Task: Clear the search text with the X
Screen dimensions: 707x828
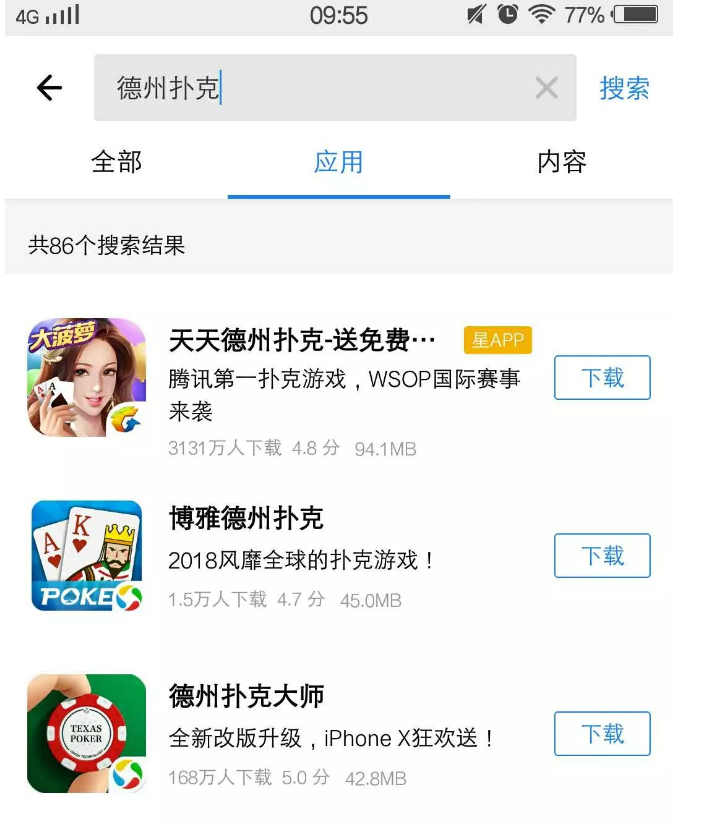Action: coord(546,88)
